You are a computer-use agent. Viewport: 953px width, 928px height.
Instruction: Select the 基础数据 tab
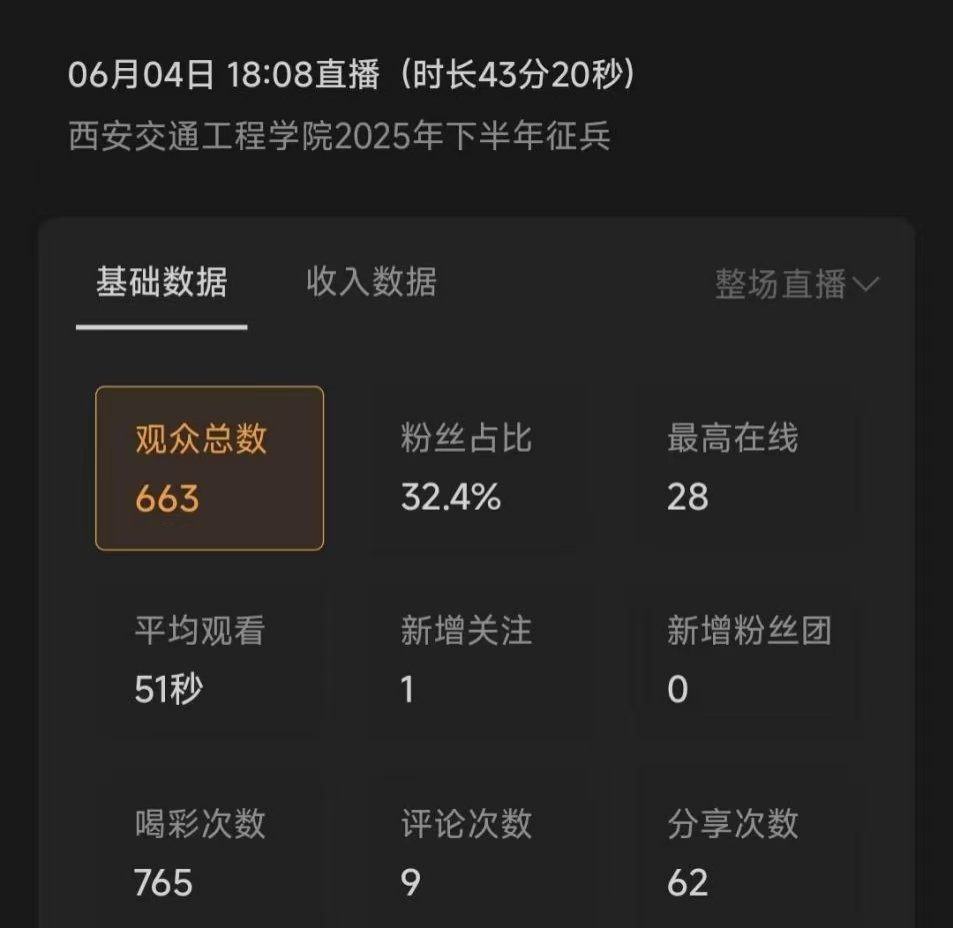point(161,282)
